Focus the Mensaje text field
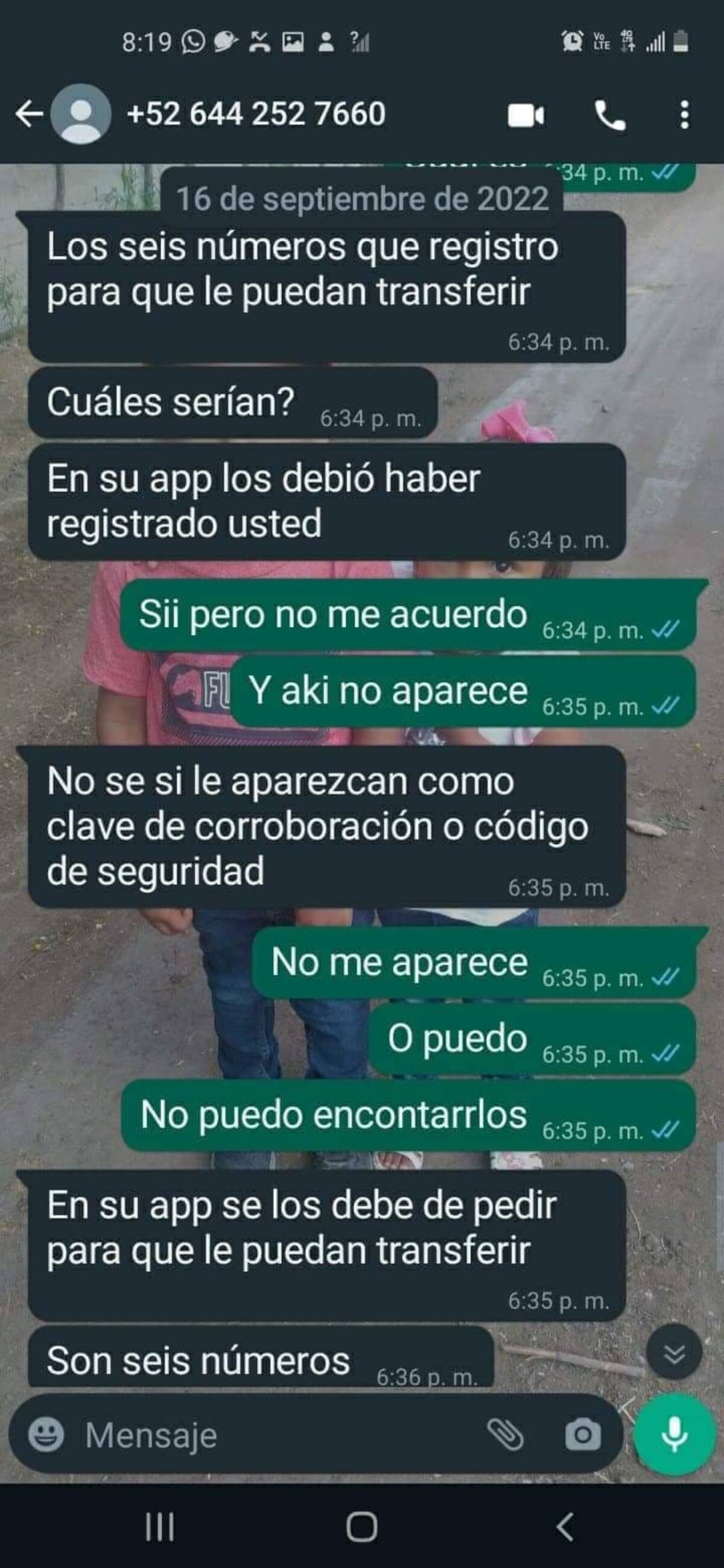 click(x=274, y=1435)
